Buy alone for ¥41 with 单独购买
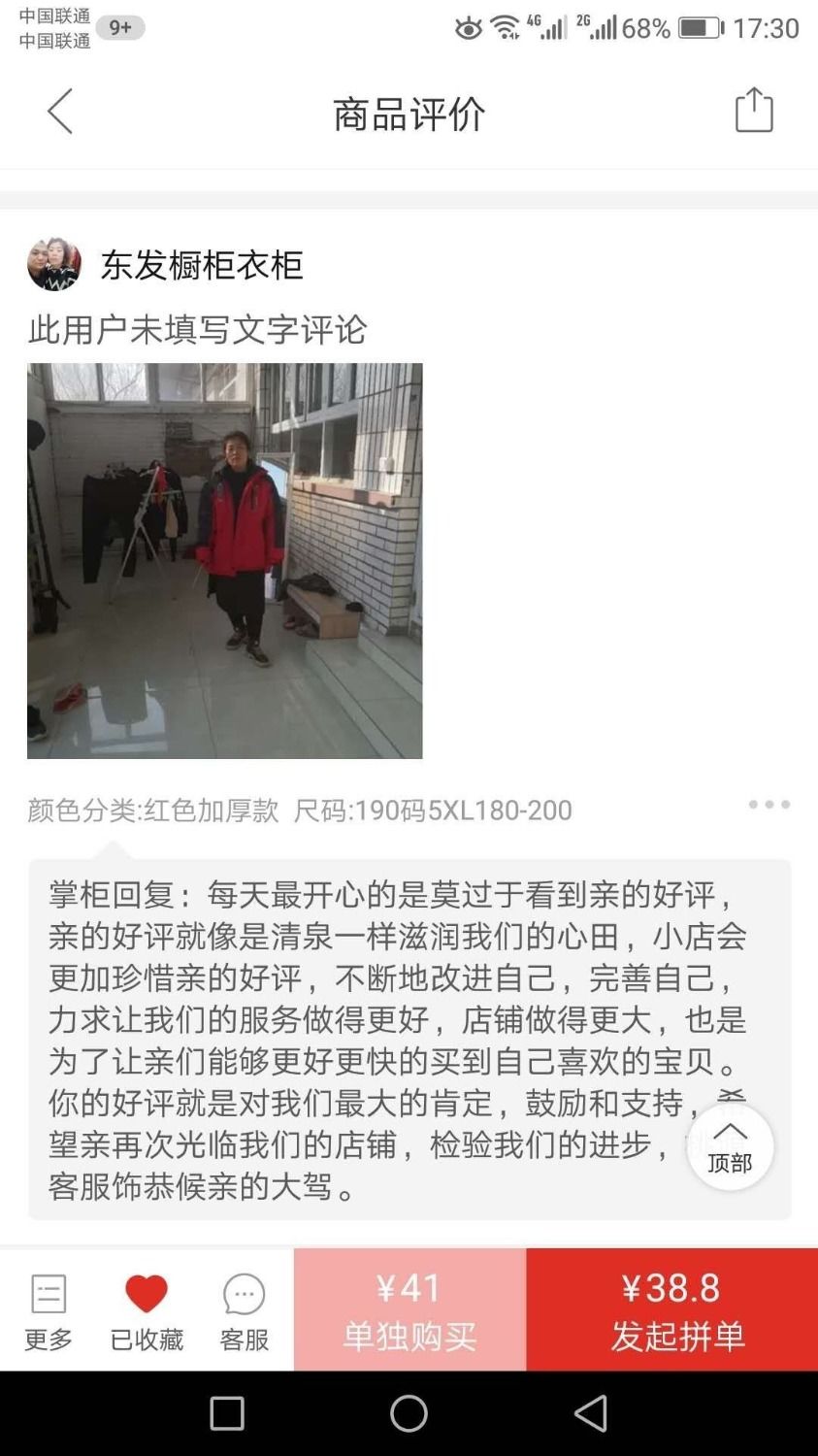Screen dimensions: 818x1456 [409, 1310]
